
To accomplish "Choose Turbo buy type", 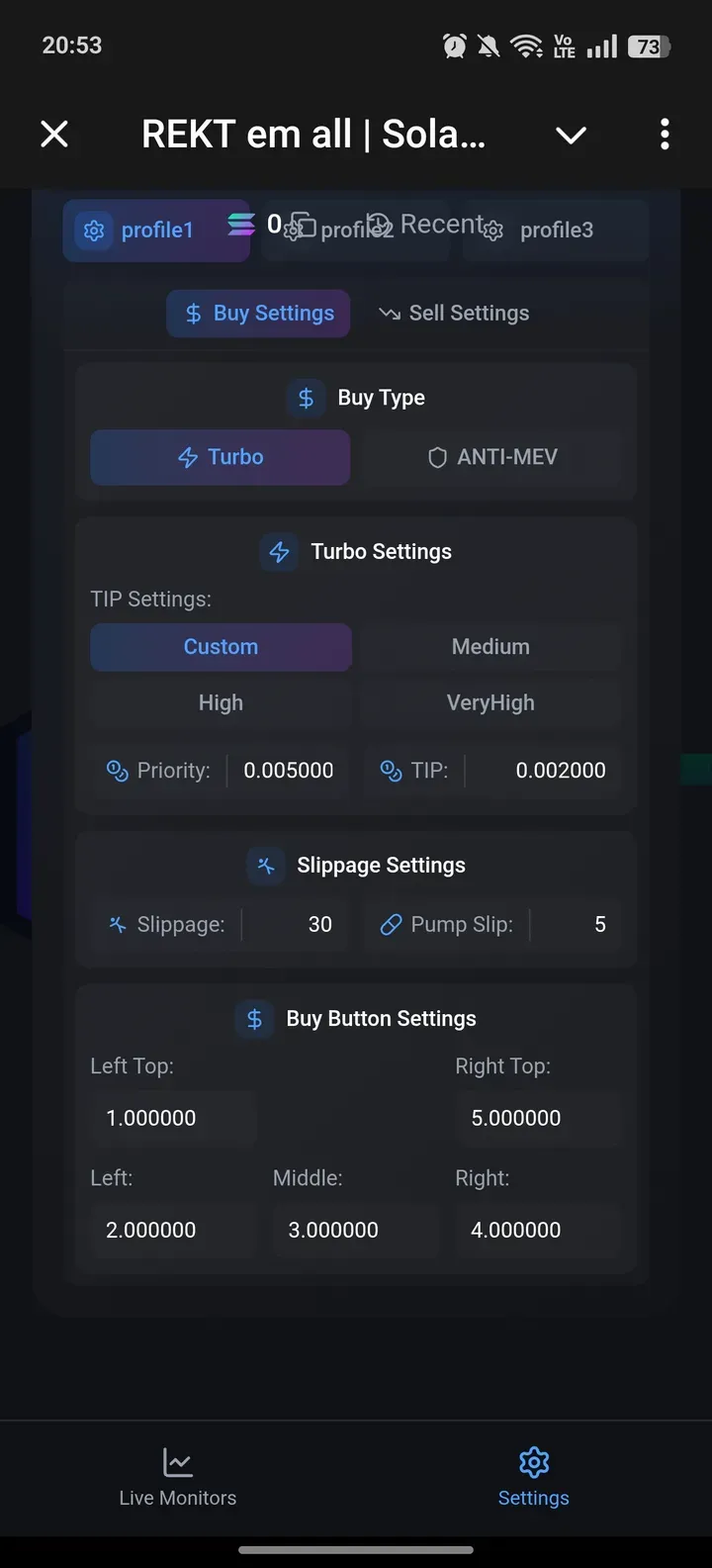I will 221,457.
